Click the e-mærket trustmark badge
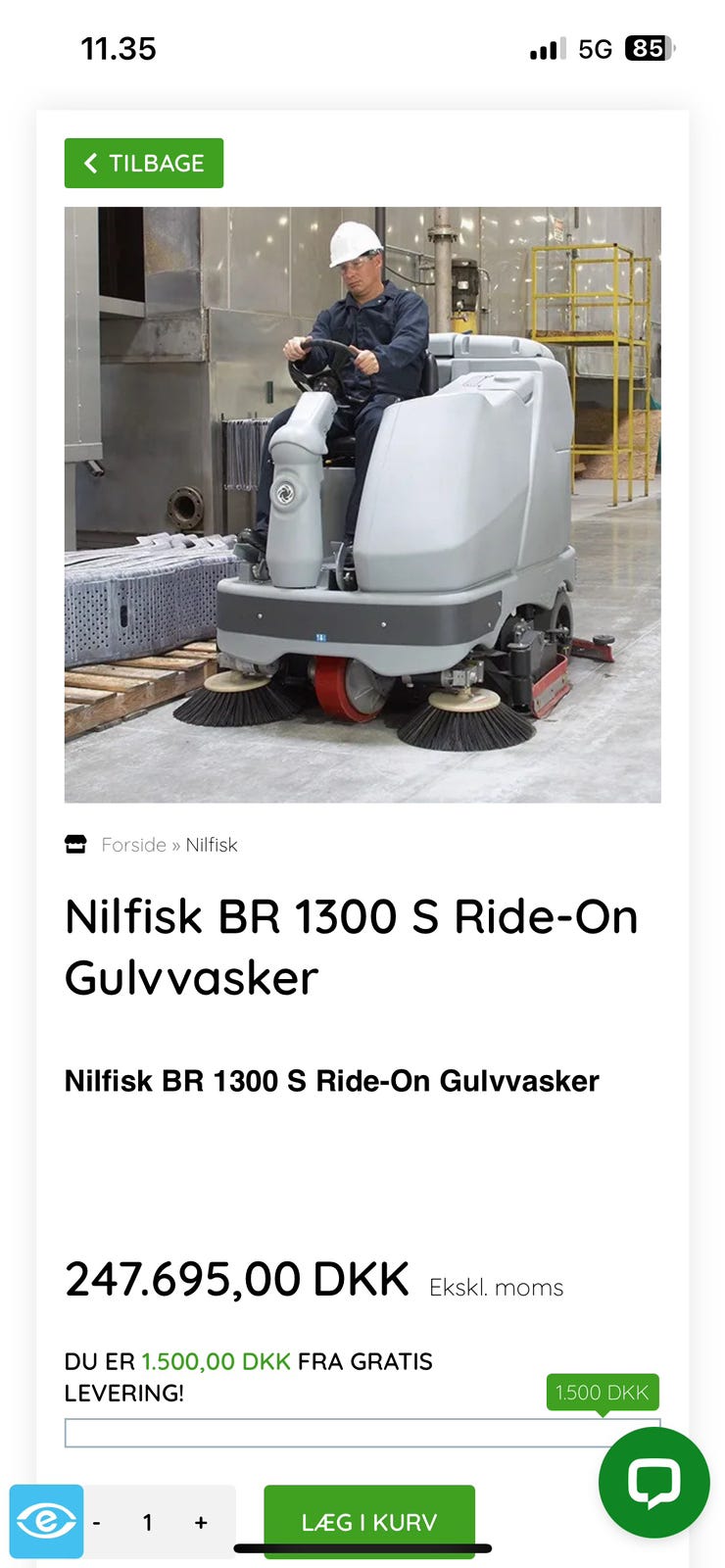The width and height of the screenshot is (725, 1568). pos(47,1521)
